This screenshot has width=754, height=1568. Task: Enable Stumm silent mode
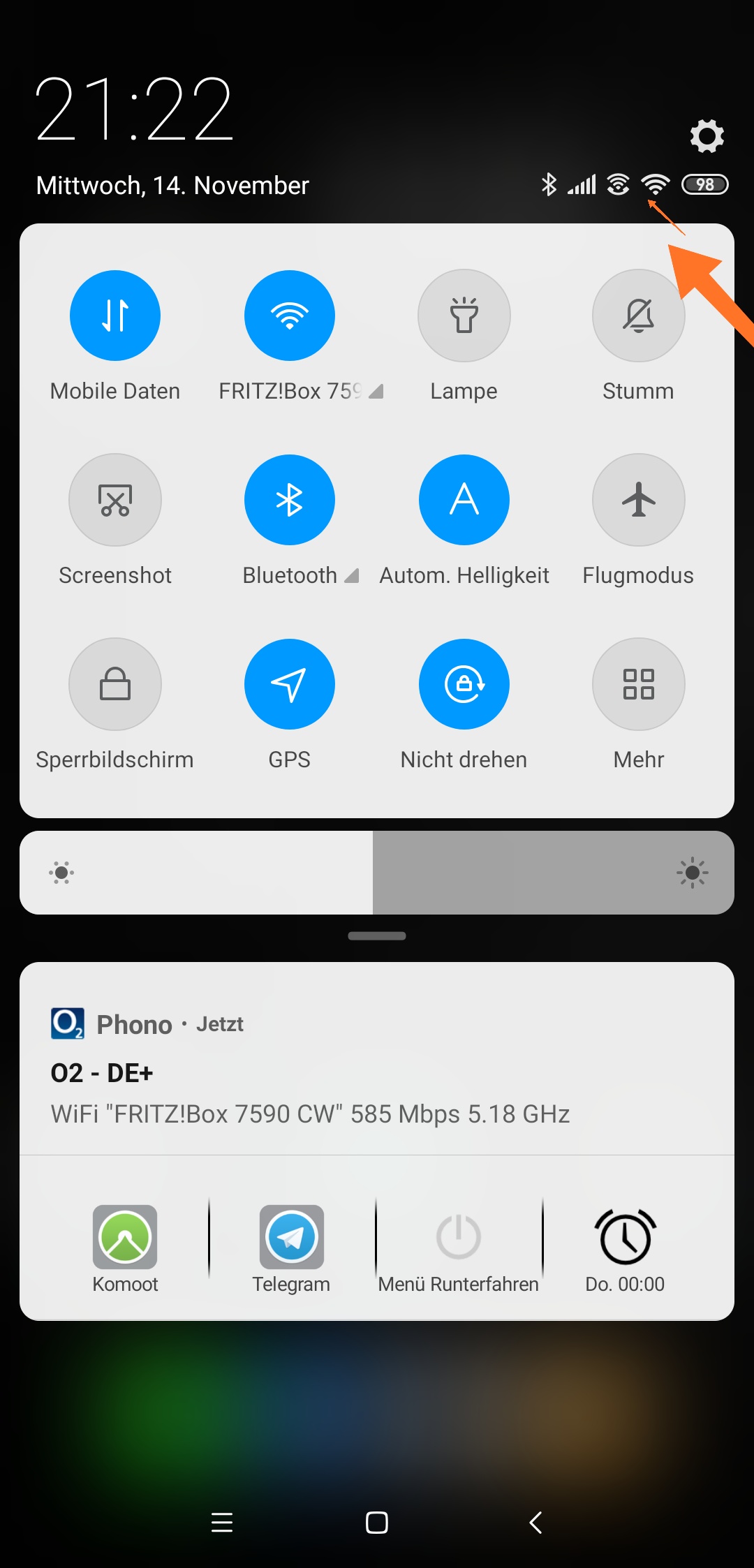coord(639,316)
